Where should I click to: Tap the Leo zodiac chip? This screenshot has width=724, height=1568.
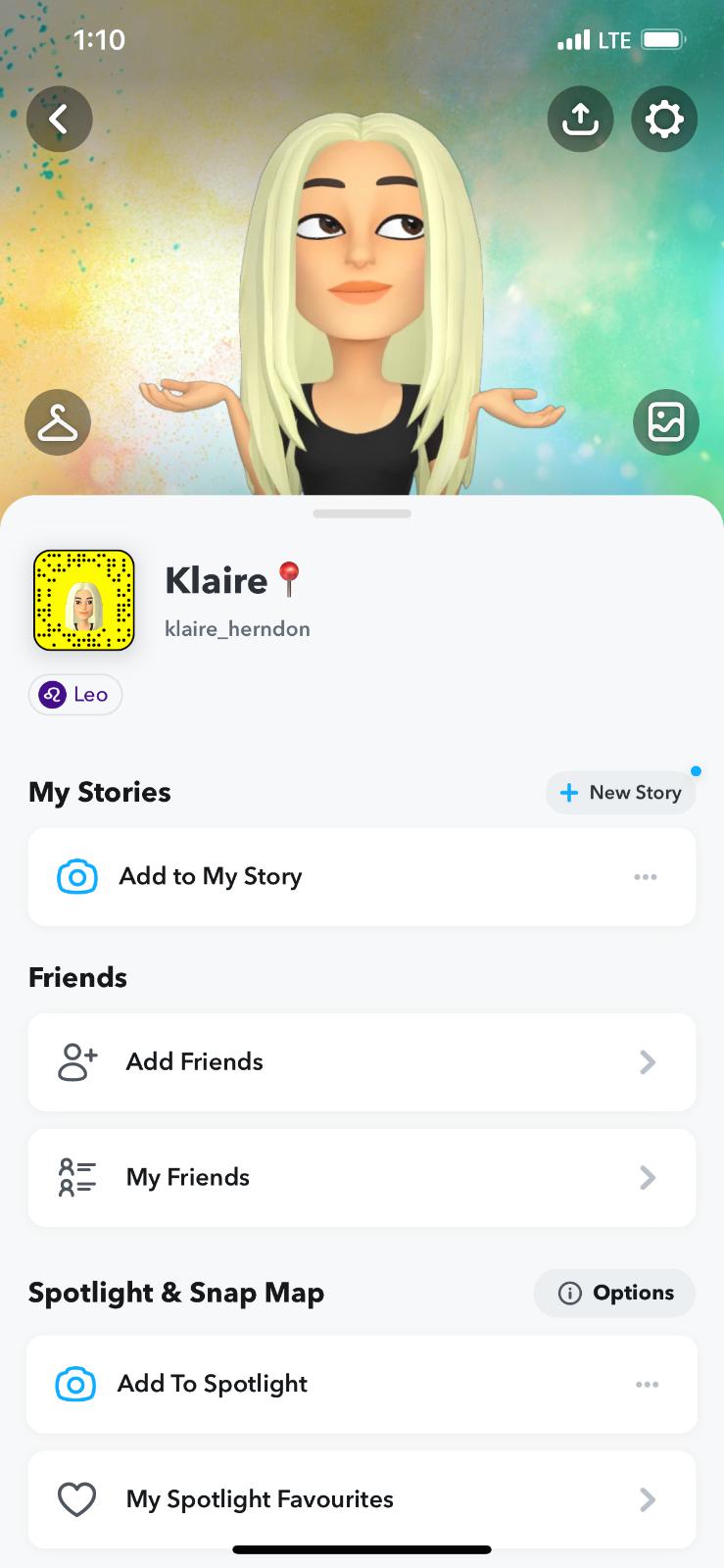(x=75, y=695)
